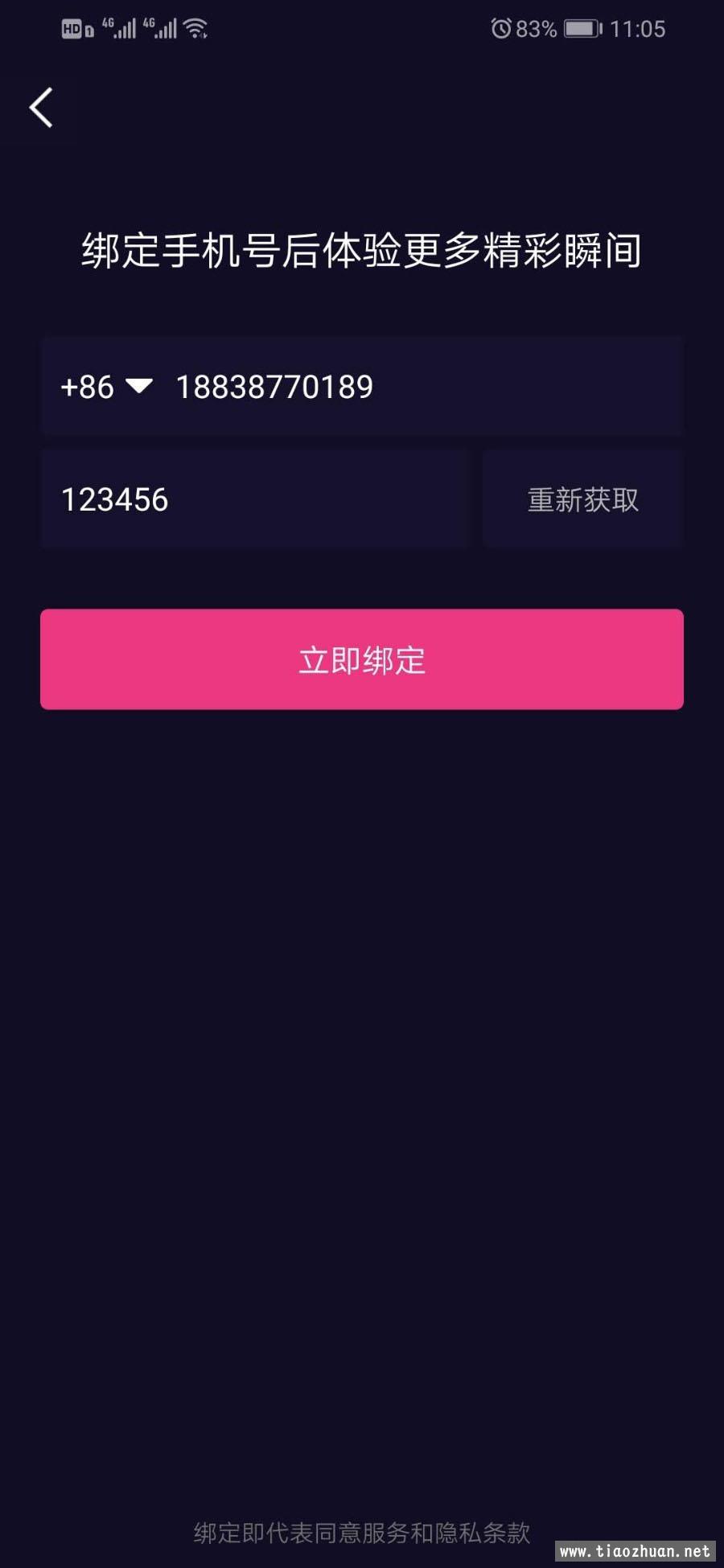The image size is (724, 1568).
Task: Open the +86 country code dropdown
Action: pyautogui.click(x=106, y=387)
